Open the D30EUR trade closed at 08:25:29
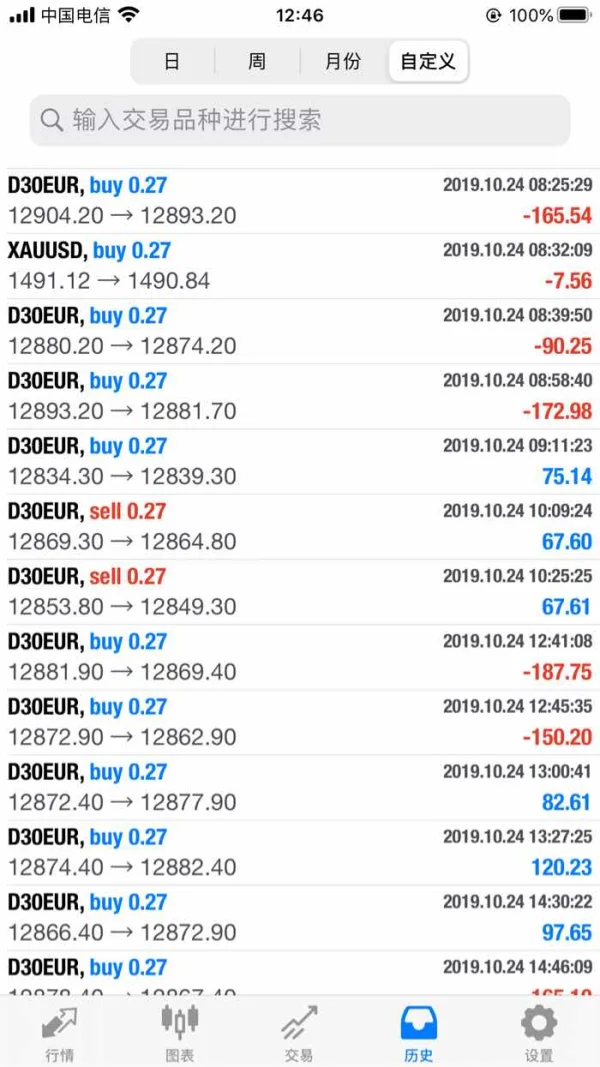The width and height of the screenshot is (600, 1067). coord(300,201)
